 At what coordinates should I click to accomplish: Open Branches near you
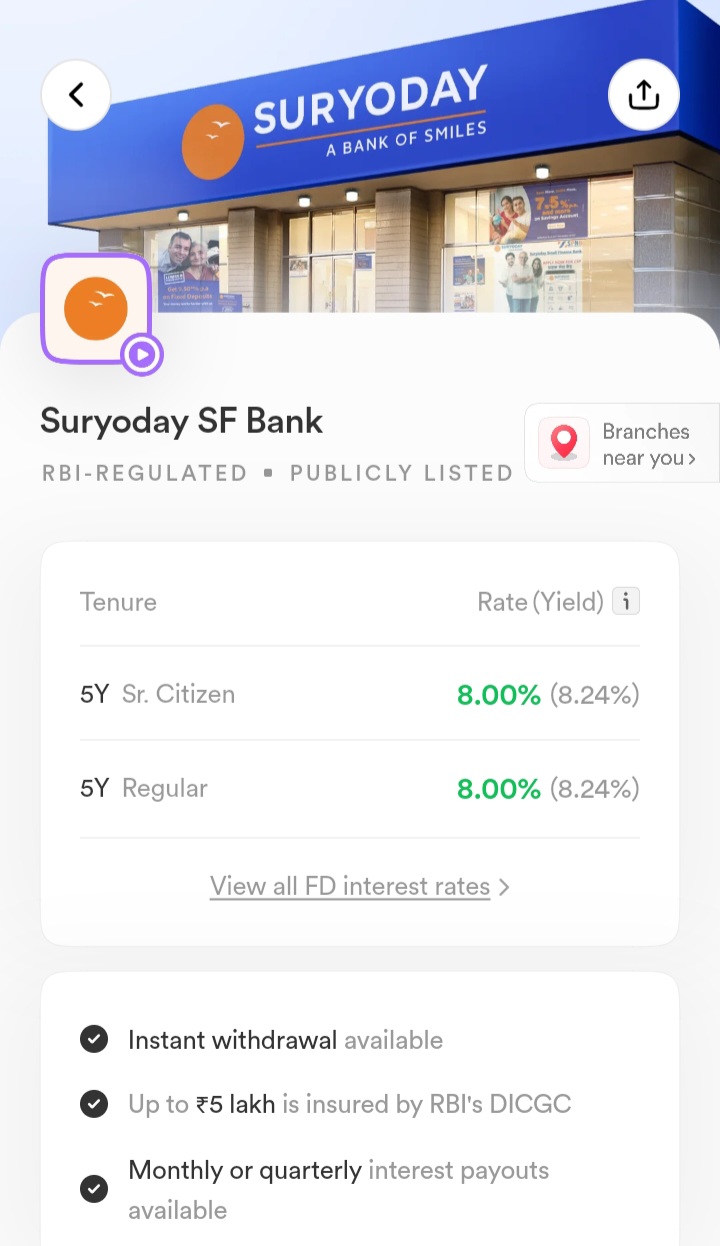pos(622,444)
